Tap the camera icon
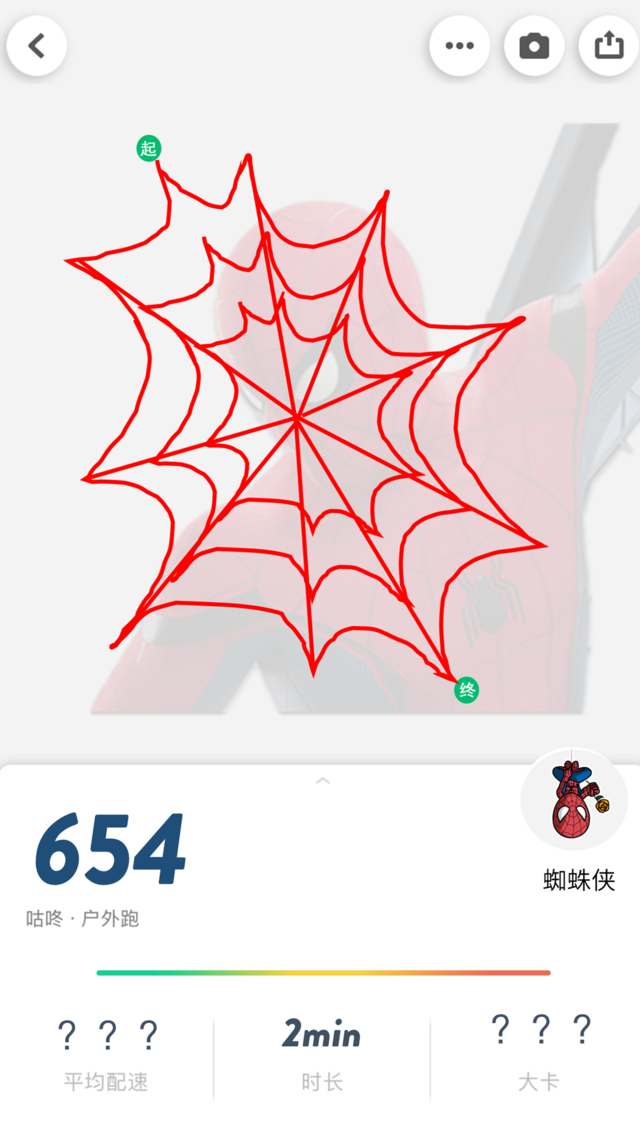 tap(534, 46)
